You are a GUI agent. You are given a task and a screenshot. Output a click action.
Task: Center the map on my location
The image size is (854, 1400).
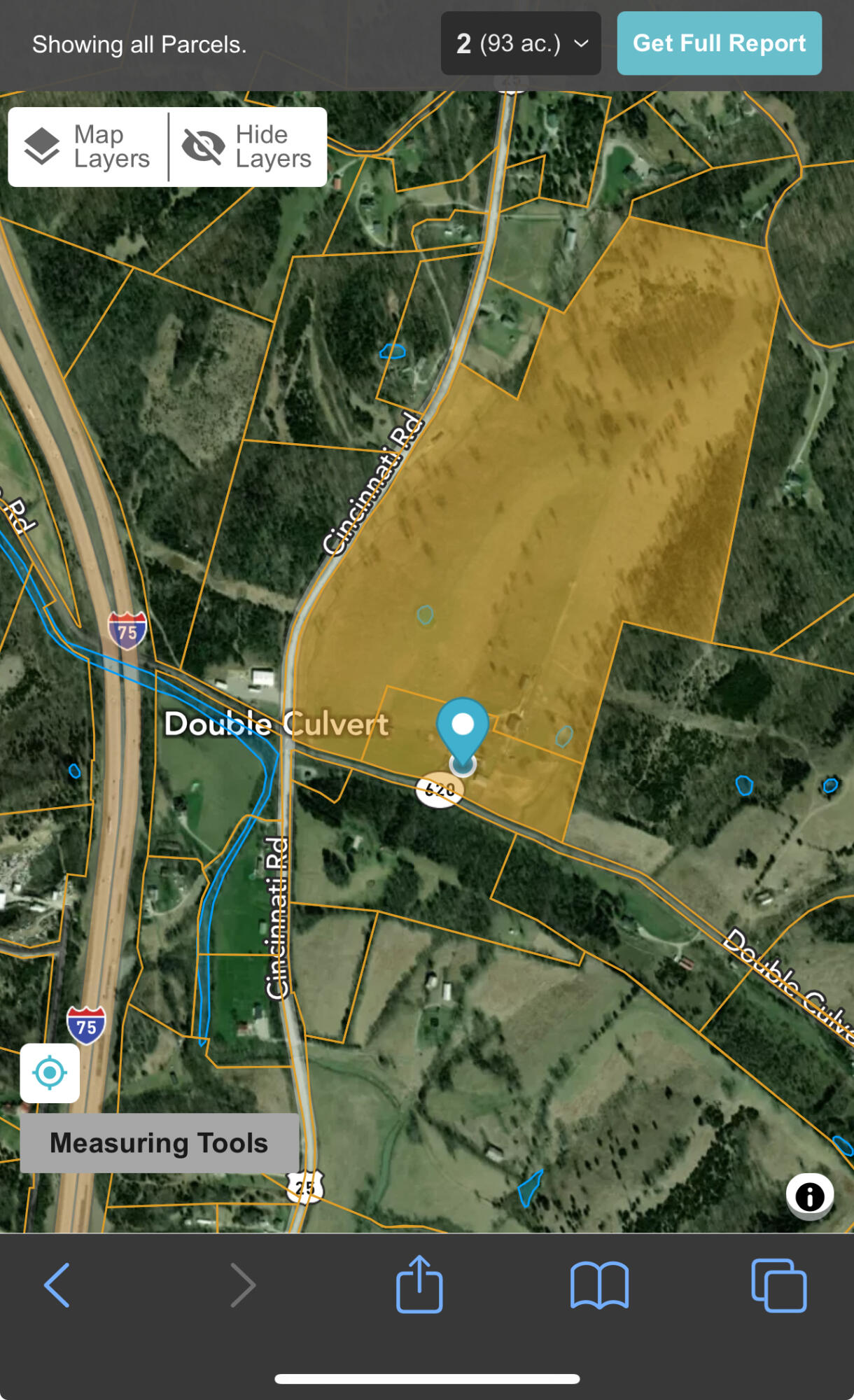50,1072
